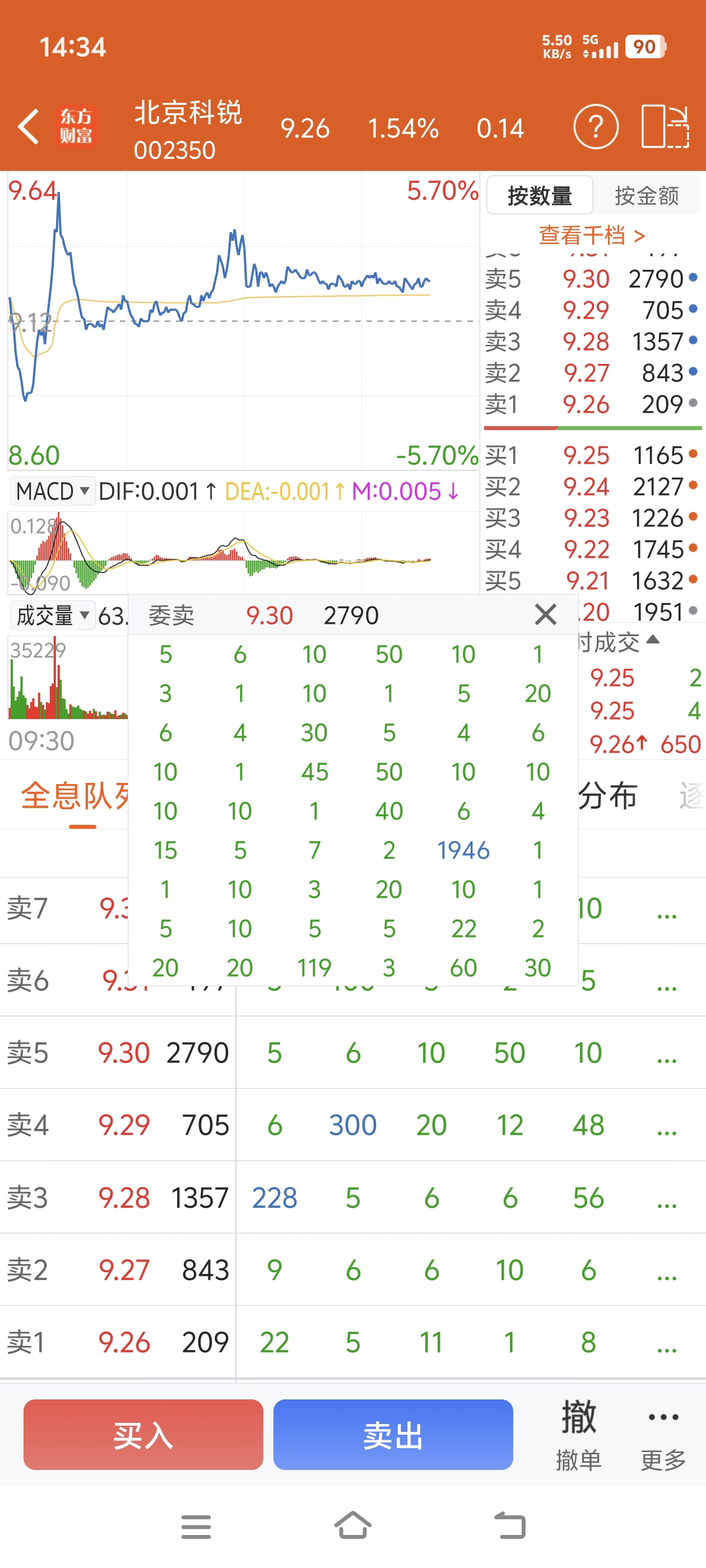Tap the 买入 buy button

coord(143,1435)
